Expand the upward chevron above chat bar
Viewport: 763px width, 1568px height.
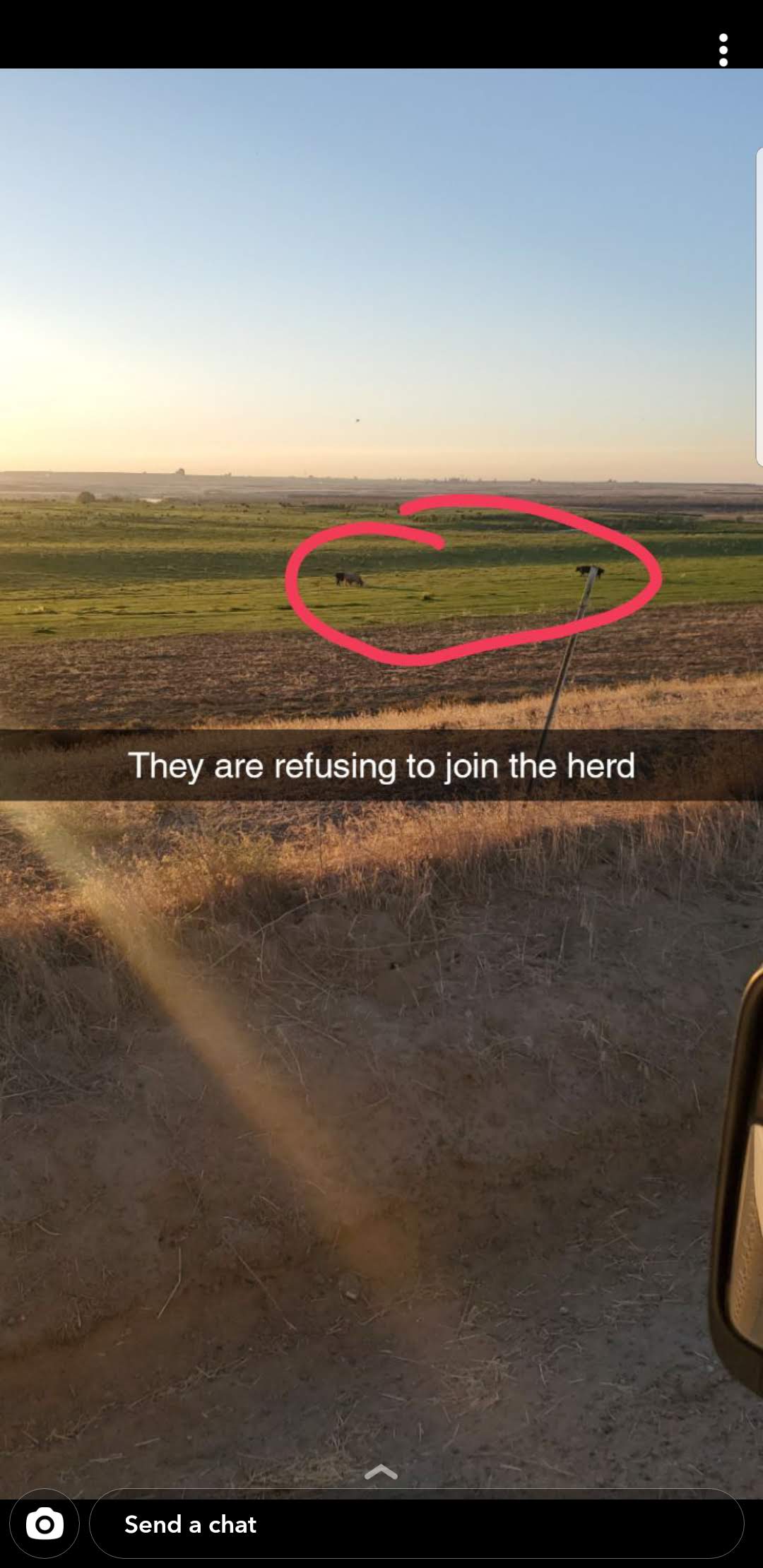coord(381,1473)
